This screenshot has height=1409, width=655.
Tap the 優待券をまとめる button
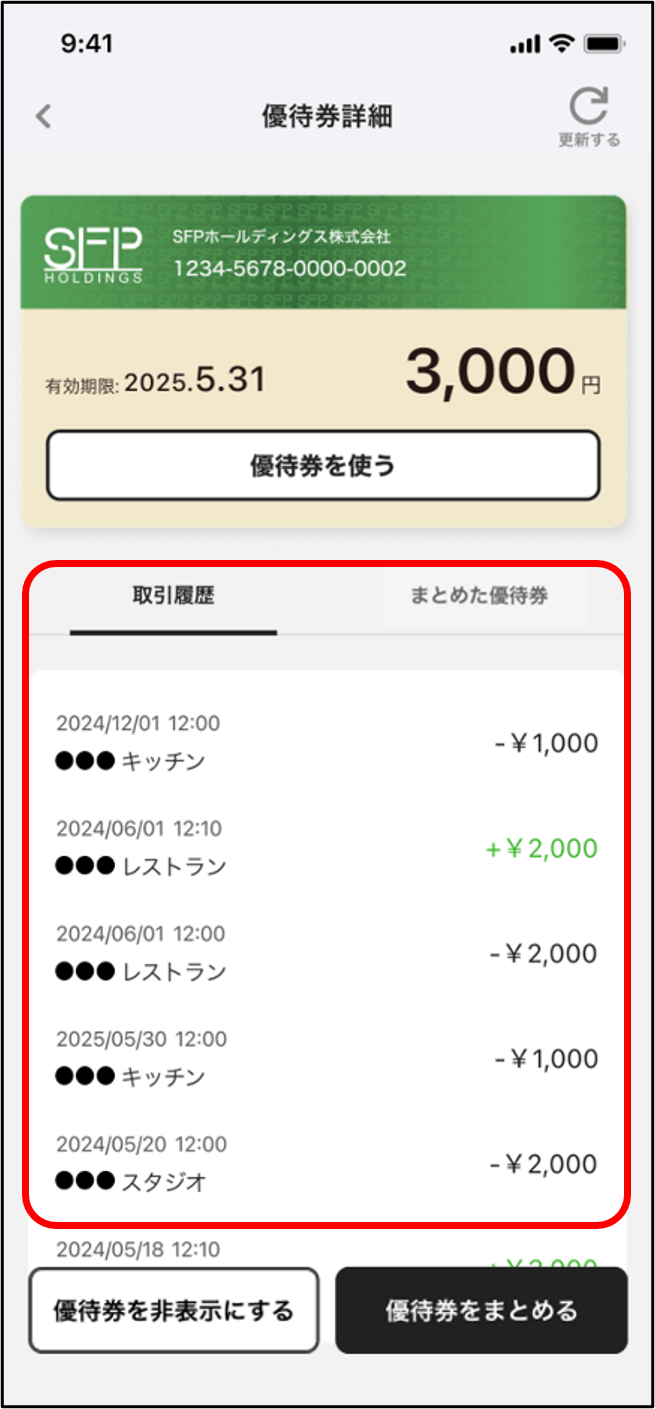(481, 1310)
